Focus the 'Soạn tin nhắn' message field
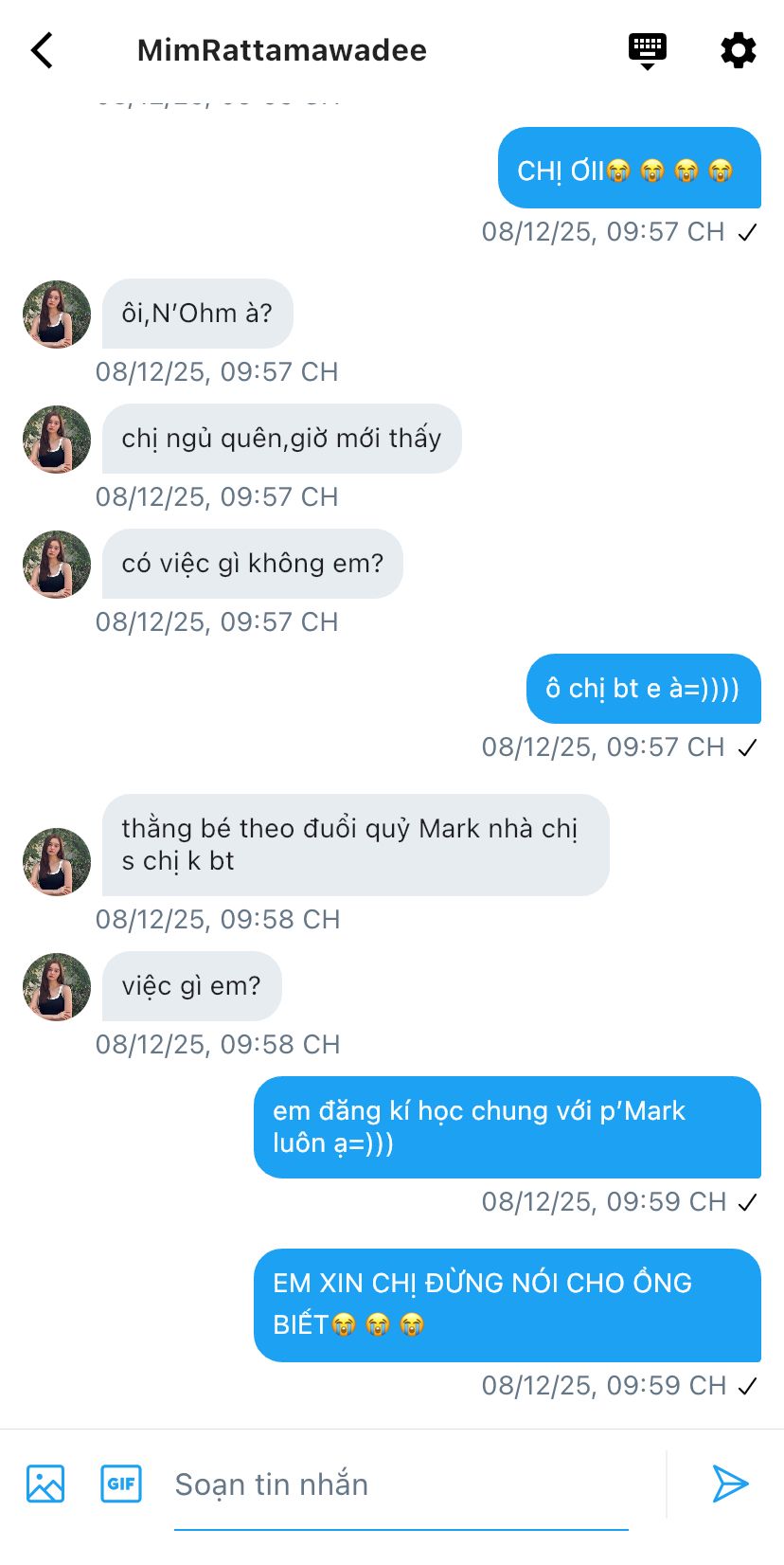Viewport: 784px width, 1565px height. pos(400,1484)
